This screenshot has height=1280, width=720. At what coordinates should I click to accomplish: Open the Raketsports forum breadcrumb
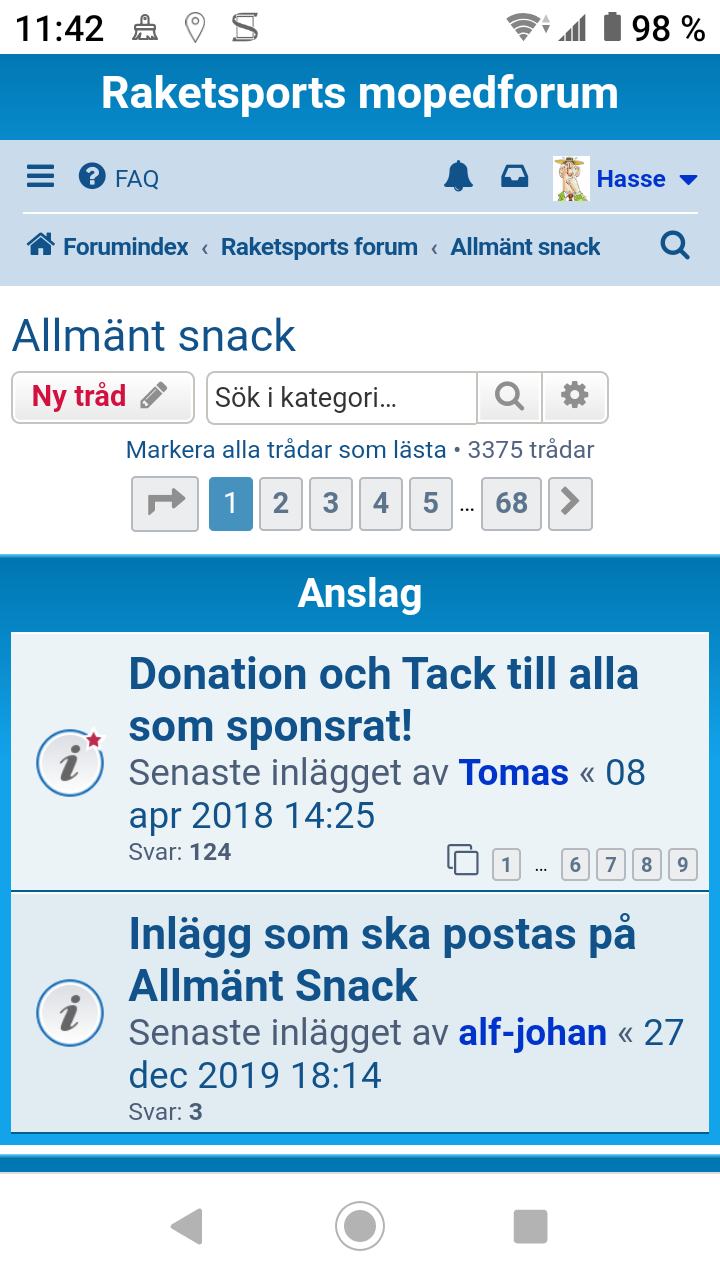pos(319,247)
